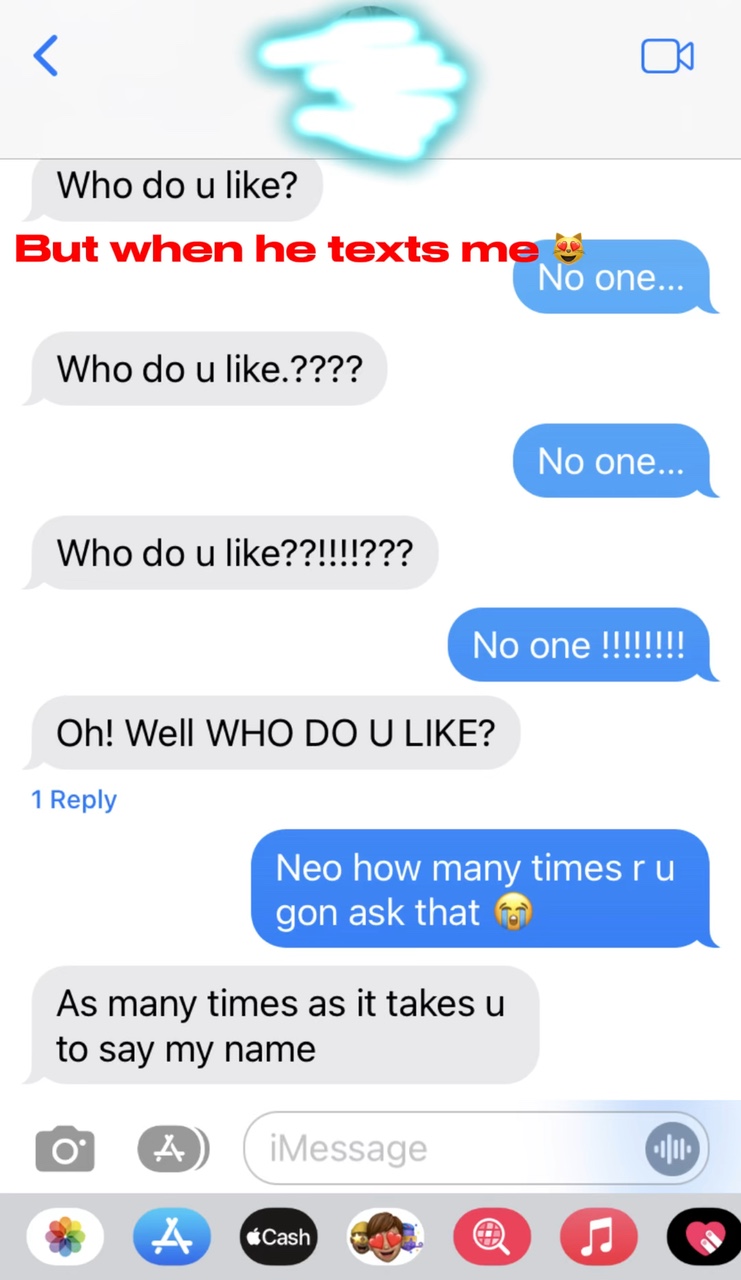Open Digital Touch in the app drawer
741x1280 pixels.
(x=704, y=1237)
